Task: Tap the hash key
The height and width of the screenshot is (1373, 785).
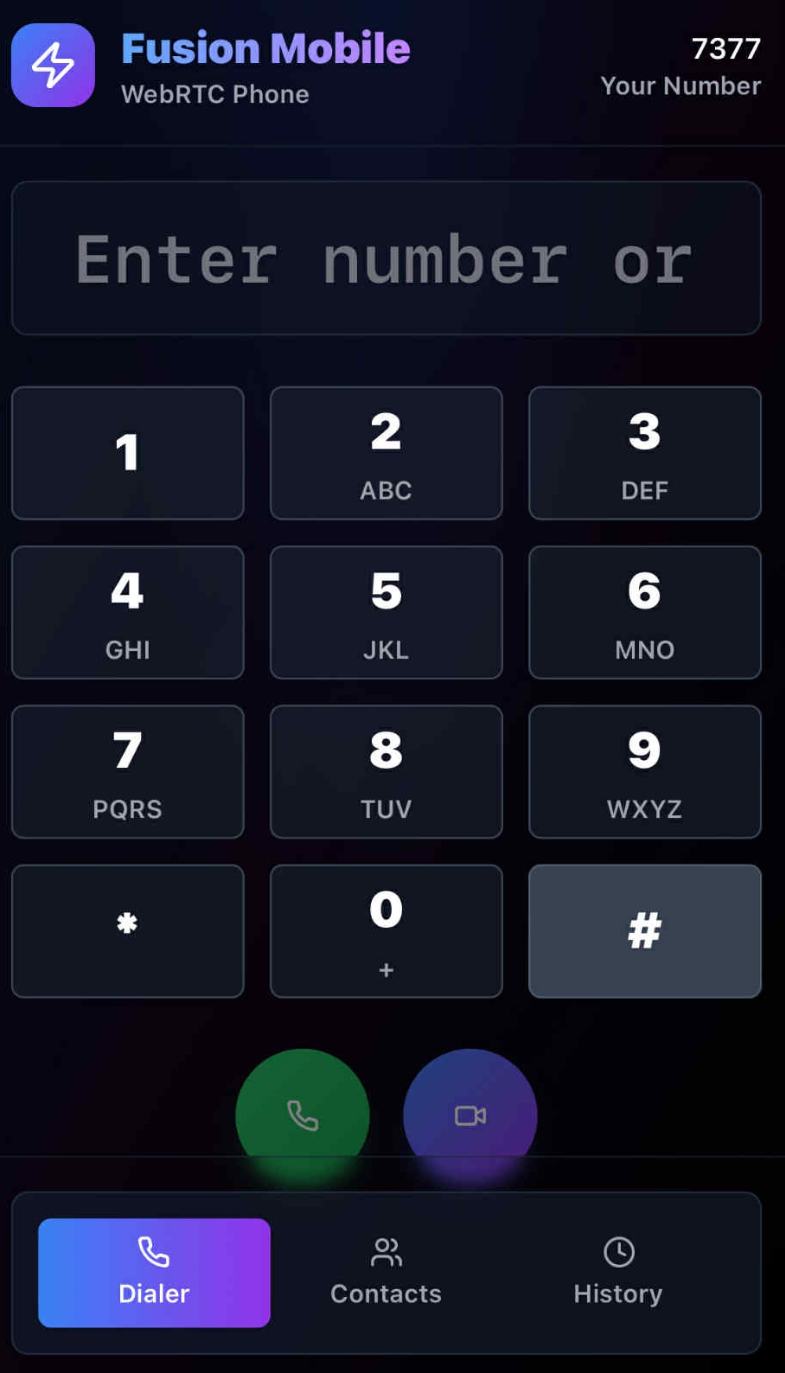Action: (x=644, y=930)
